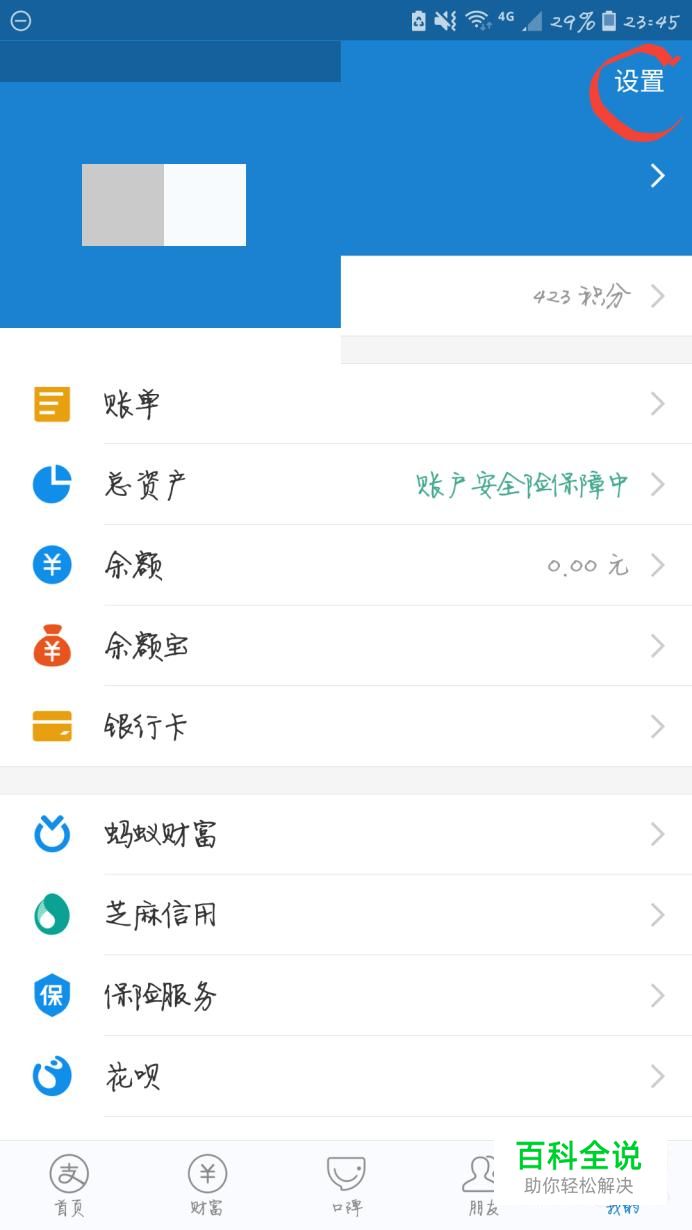
Task: Open 账单 bill list
Action: coord(346,404)
